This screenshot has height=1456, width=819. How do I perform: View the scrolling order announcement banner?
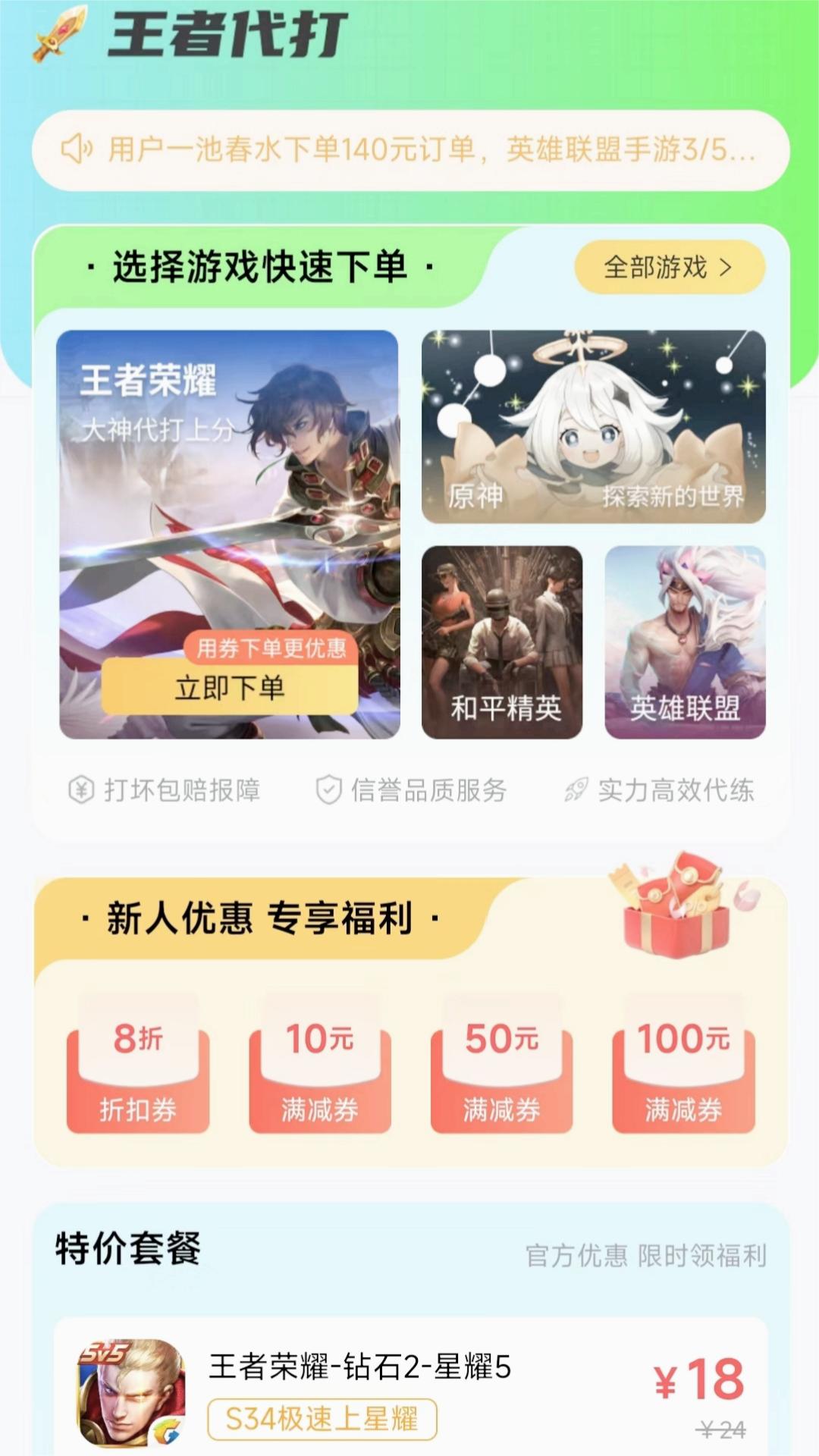[409, 149]
